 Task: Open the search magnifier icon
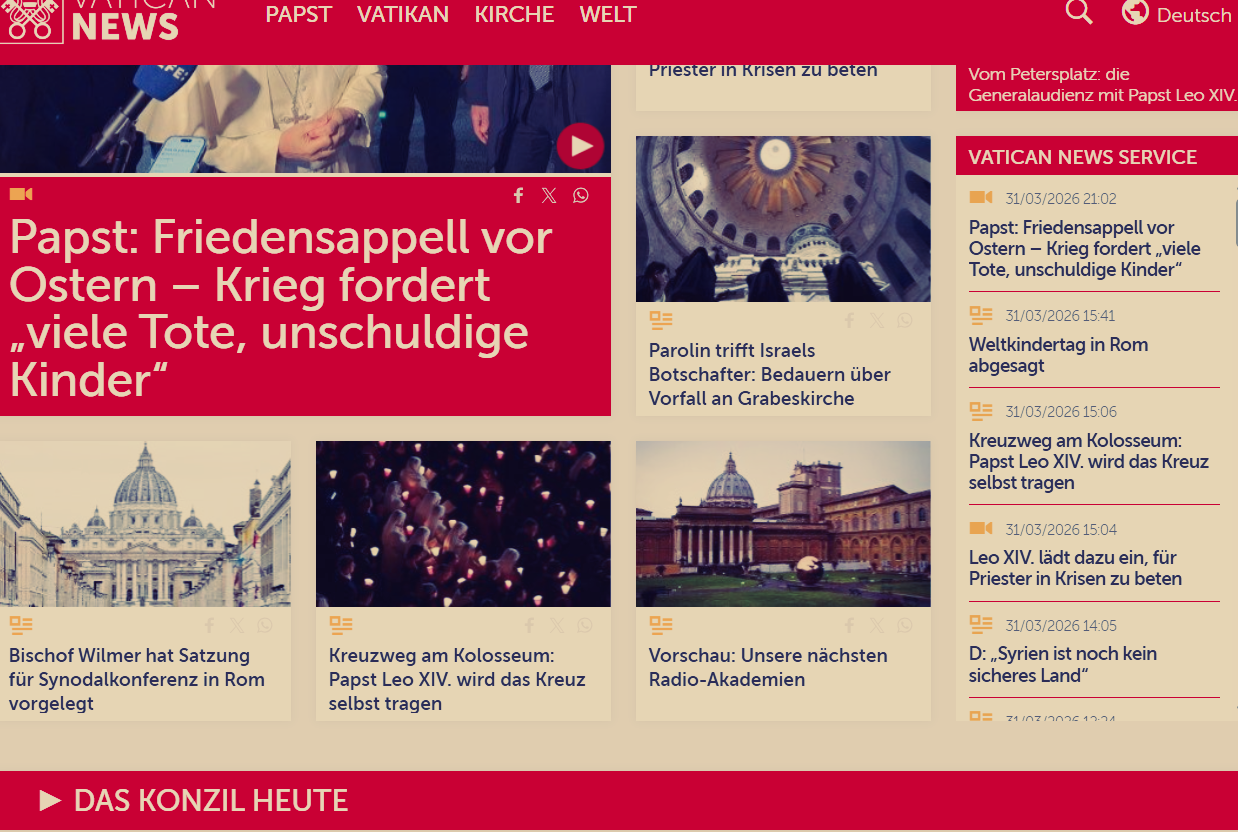[1079, 12]
